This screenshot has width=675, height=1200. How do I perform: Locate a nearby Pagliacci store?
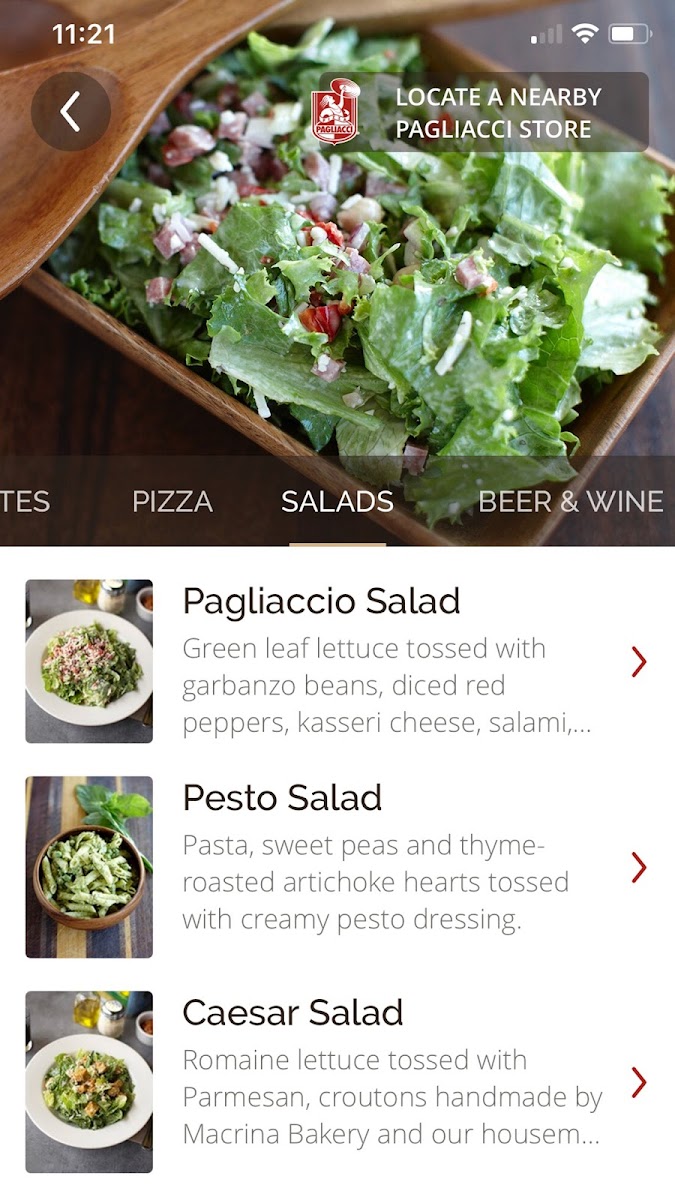point(484,113)
